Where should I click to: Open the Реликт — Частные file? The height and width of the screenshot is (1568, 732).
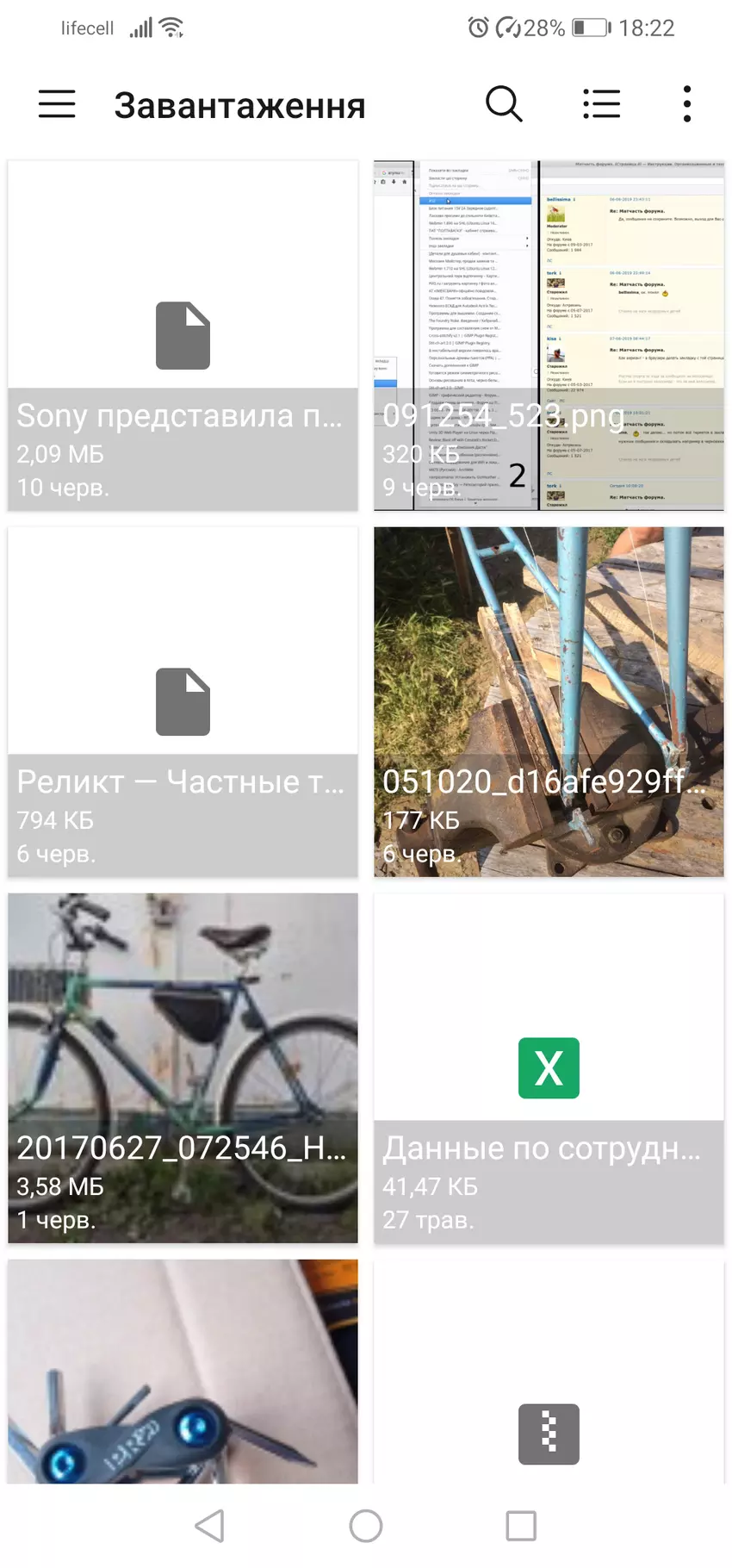(183, 701)
